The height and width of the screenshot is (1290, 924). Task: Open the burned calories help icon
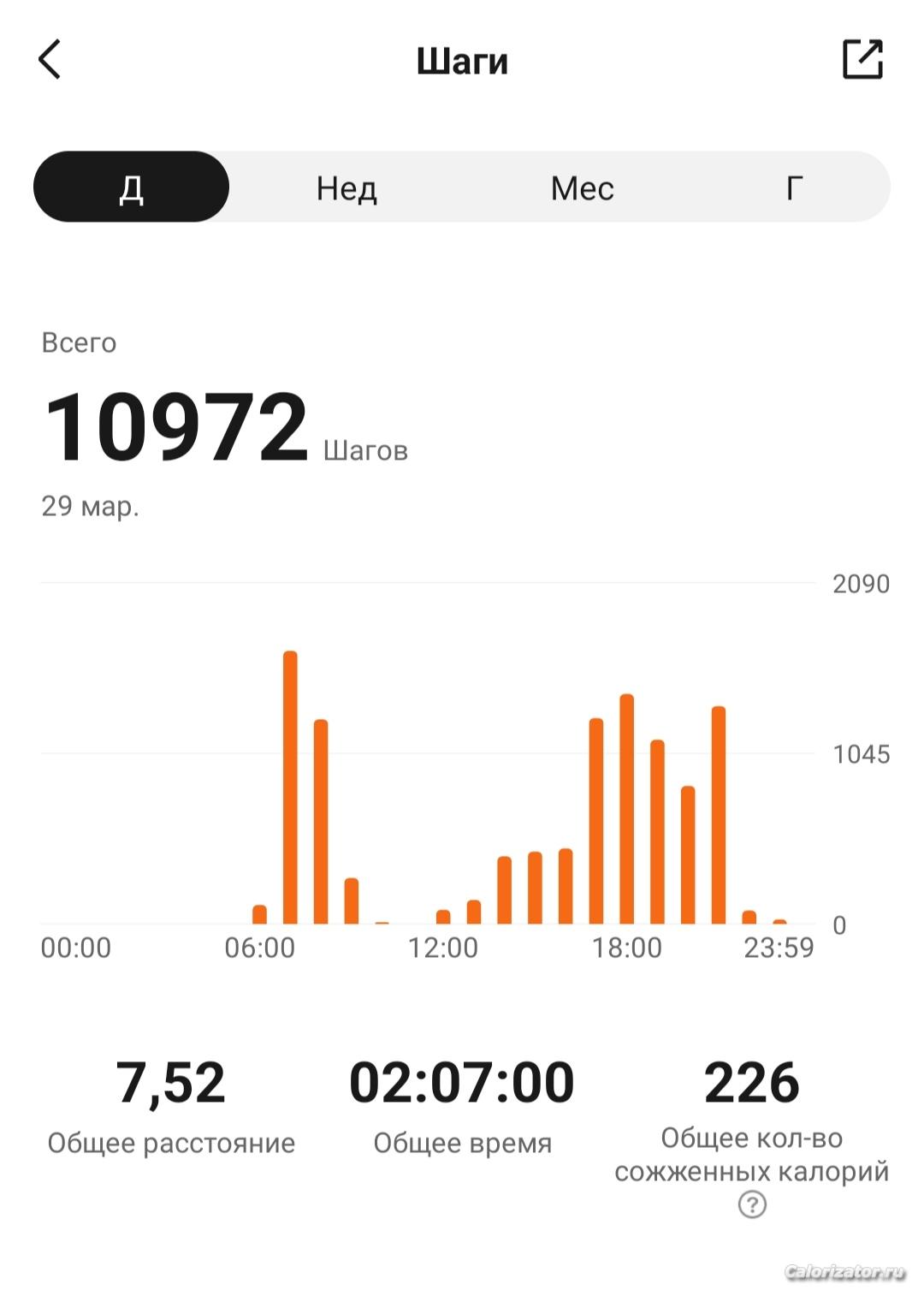point(752,1205)
